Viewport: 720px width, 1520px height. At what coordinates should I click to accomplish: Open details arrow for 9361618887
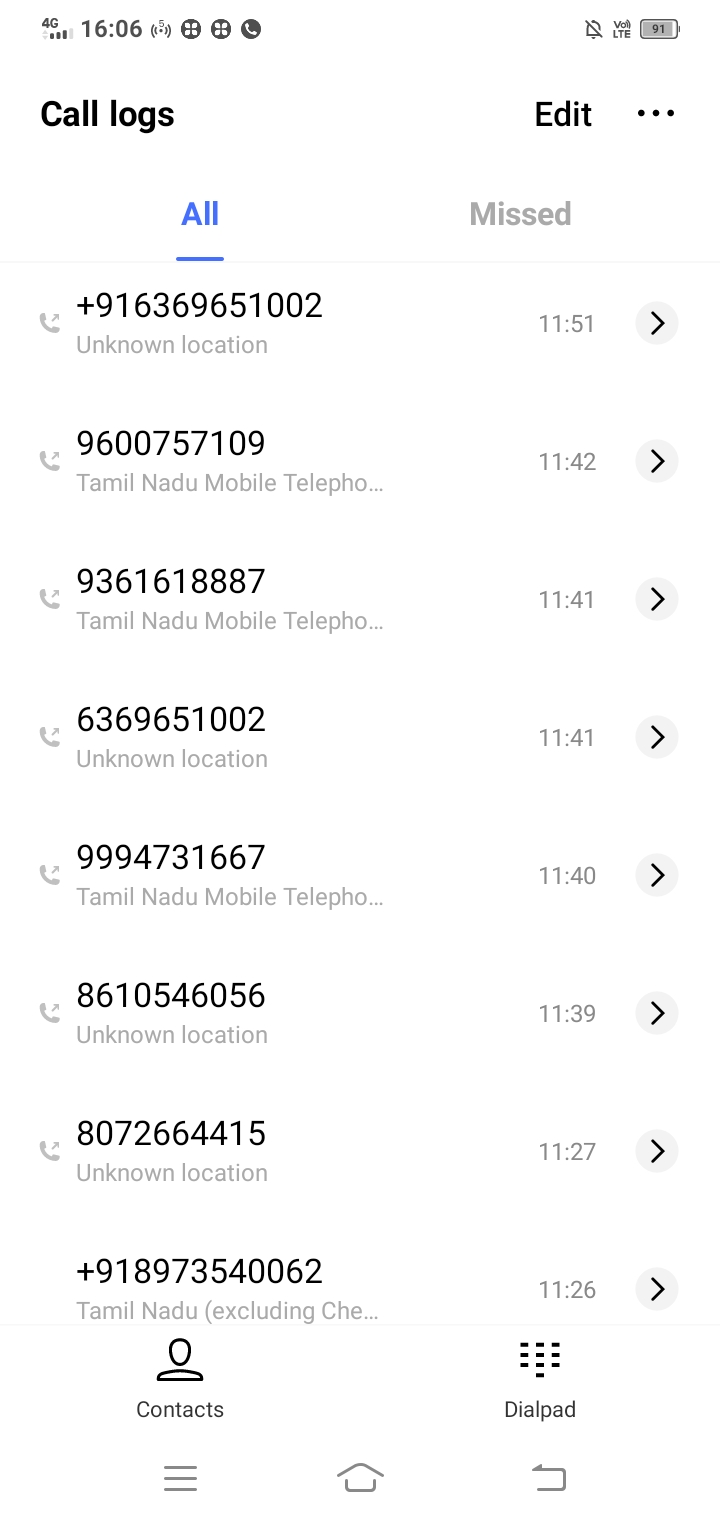(x=657, y=599)
